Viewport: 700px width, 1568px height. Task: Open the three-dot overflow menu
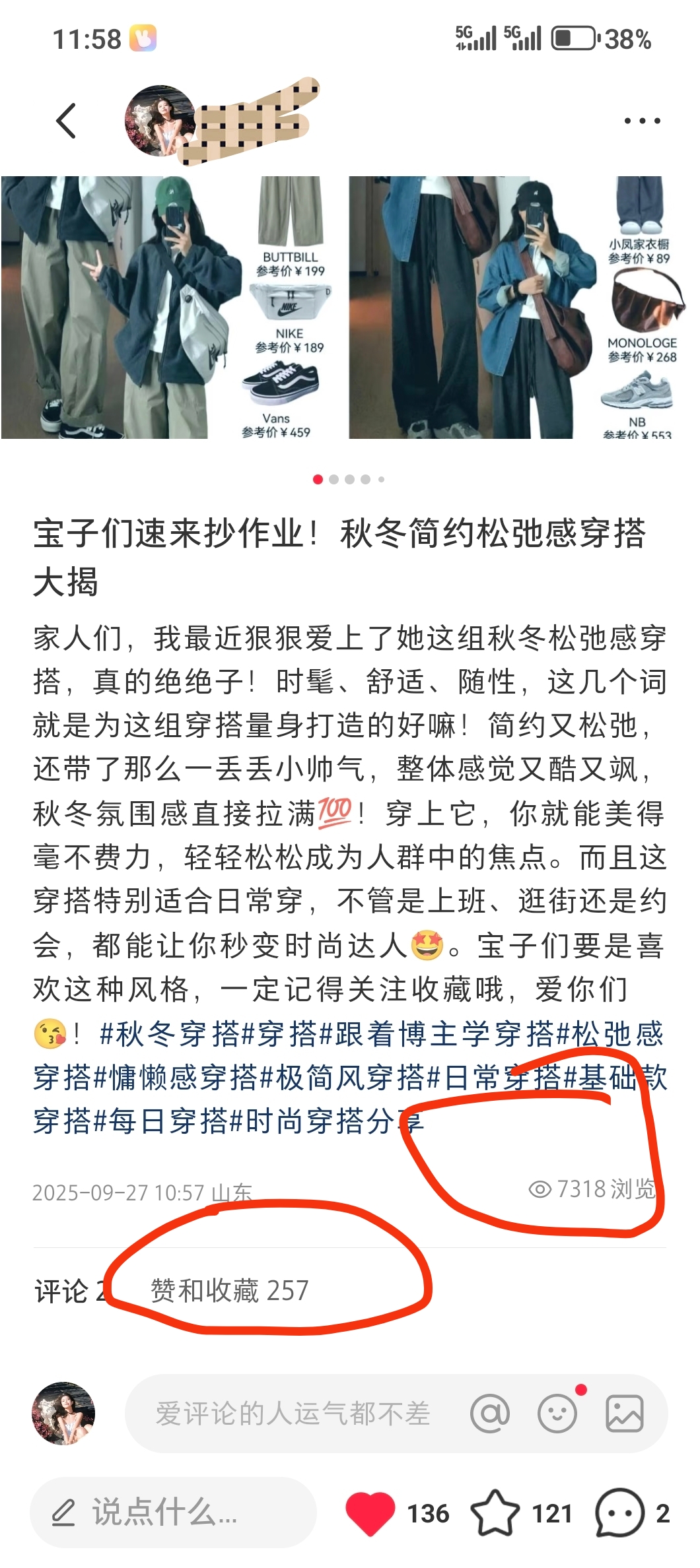[642, 121]
